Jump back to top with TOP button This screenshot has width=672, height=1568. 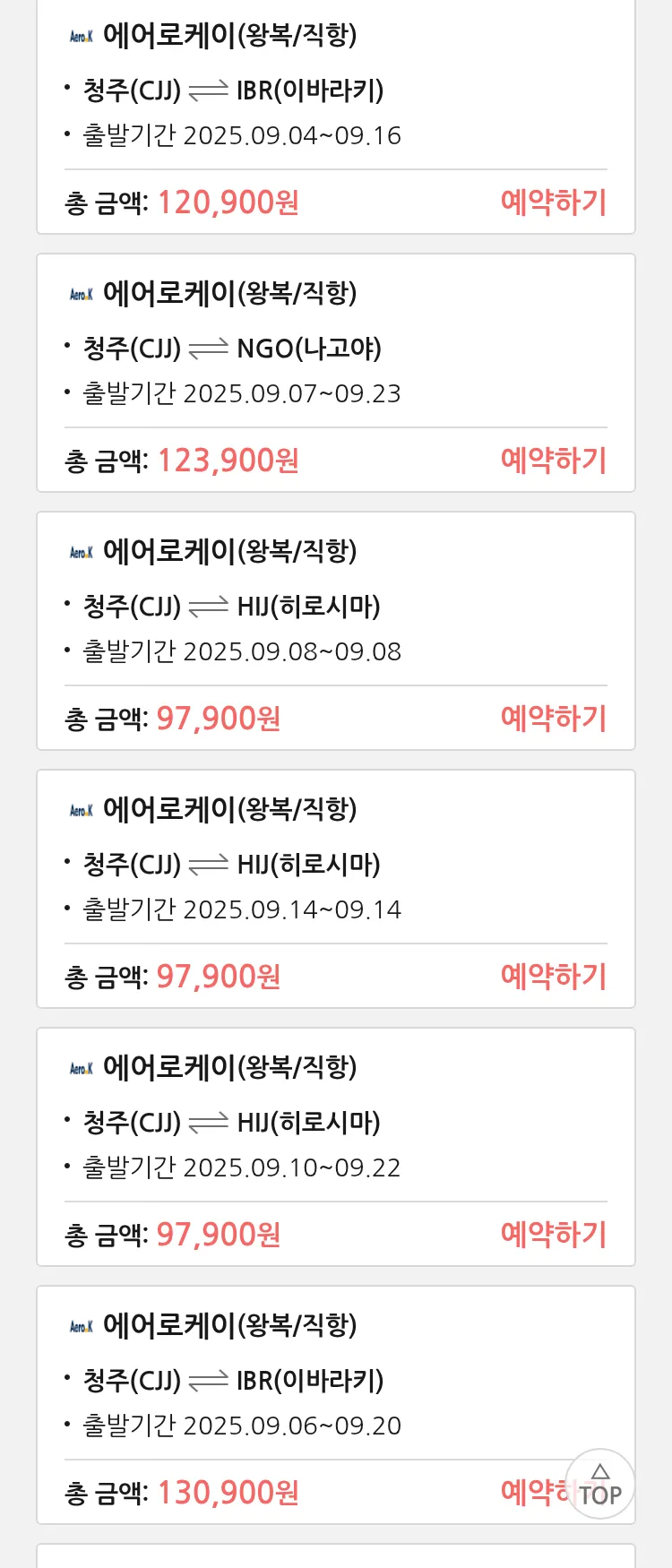click(600, 1484)
